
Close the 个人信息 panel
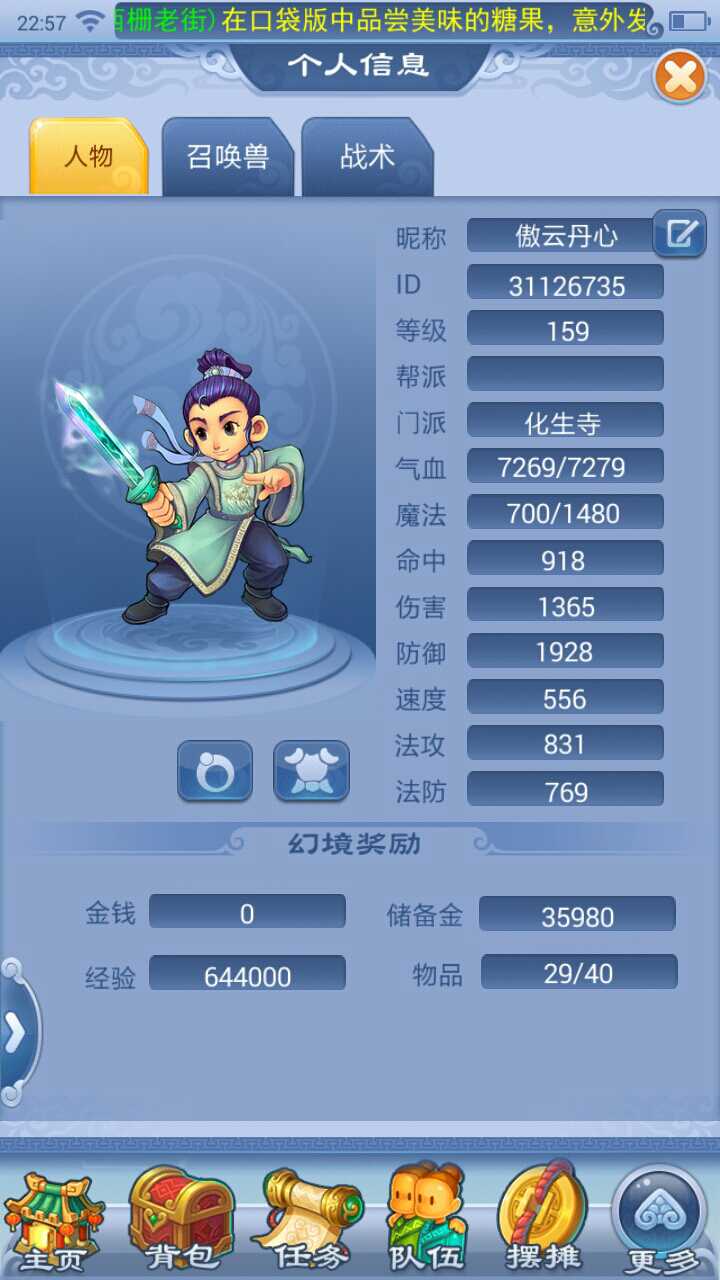pyautogui.click(x=680, y=77)
